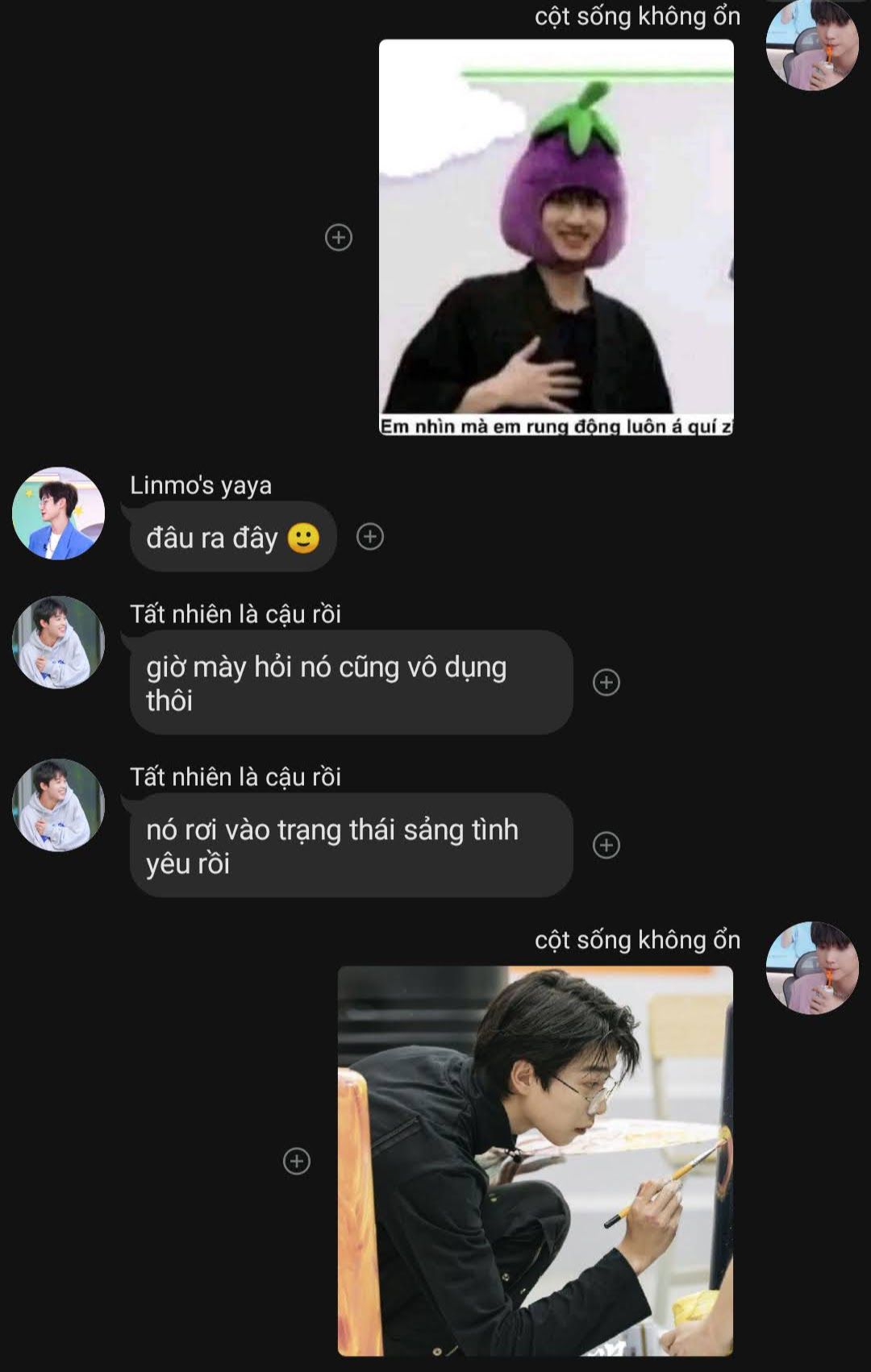The width and height of the screenshot is (871, 1372).
Task: View the painting photo full screen
Action: coord(536,1161)
